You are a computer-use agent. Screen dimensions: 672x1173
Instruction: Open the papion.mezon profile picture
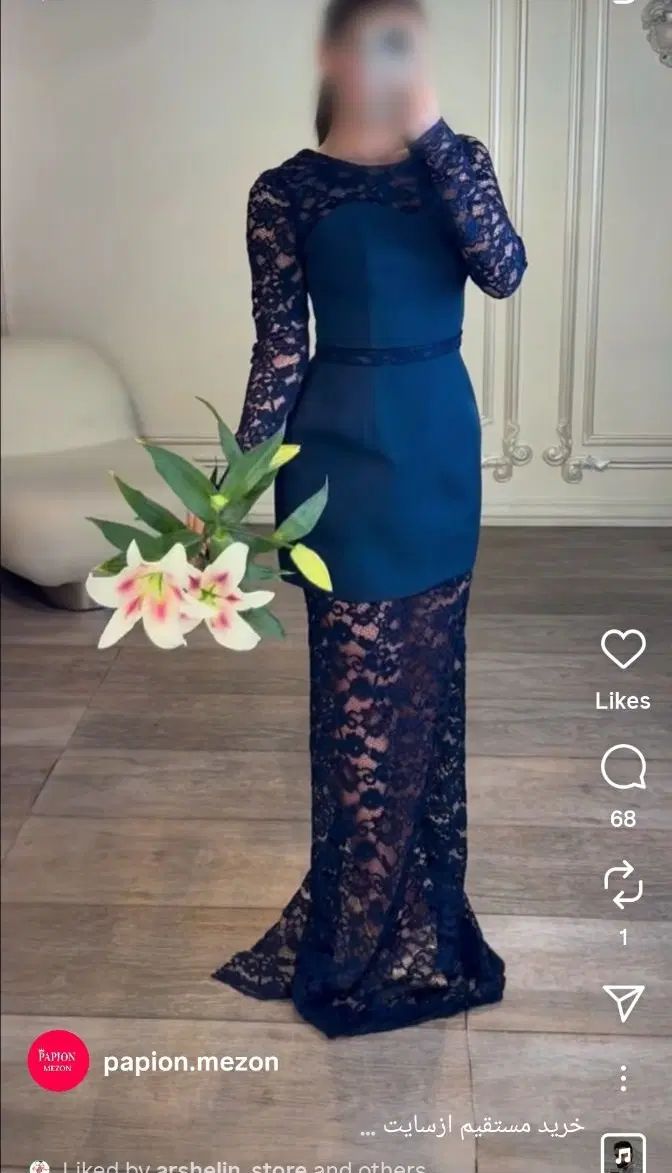tap(58, 1061)
